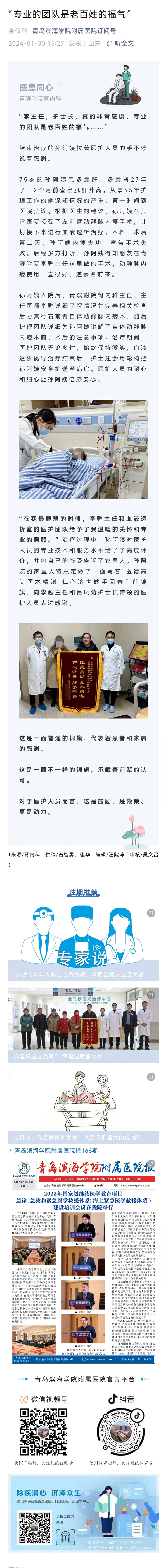Open the 青岛滨海学院附属医院订阅号 account link

pyautogui.click(x=74, y=30)
